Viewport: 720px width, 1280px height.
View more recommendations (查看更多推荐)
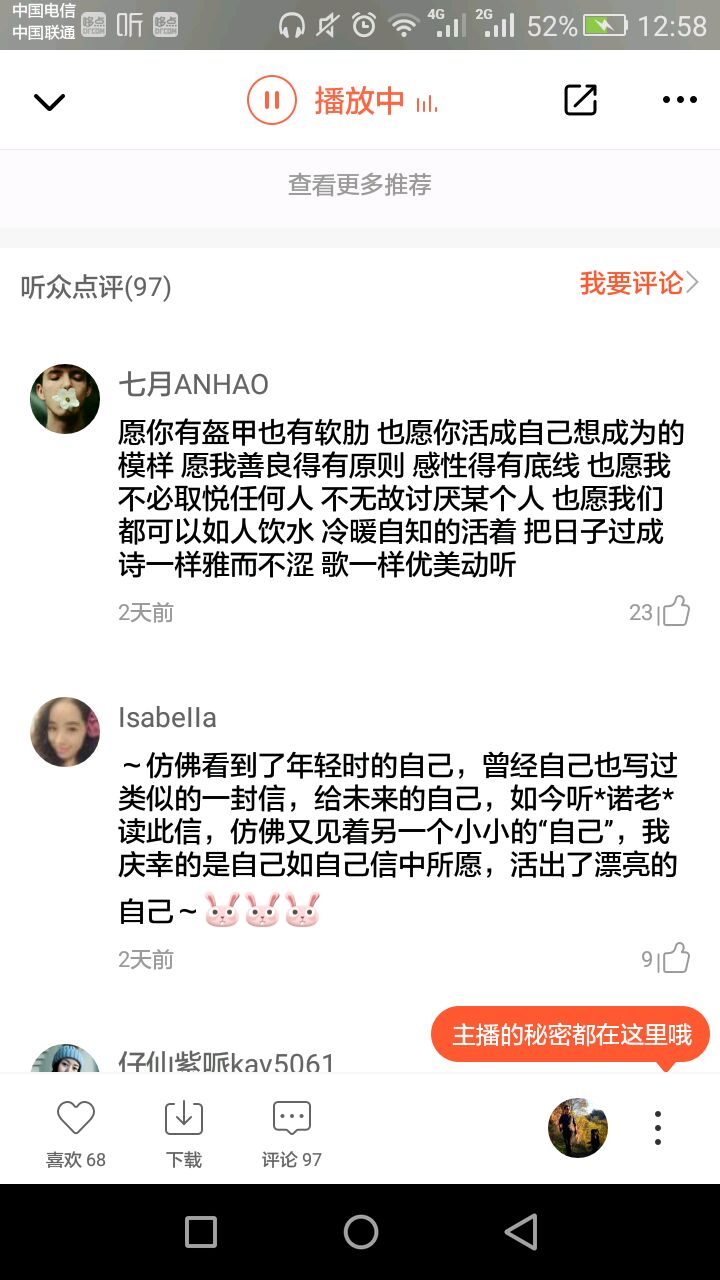tap(360, 185)
